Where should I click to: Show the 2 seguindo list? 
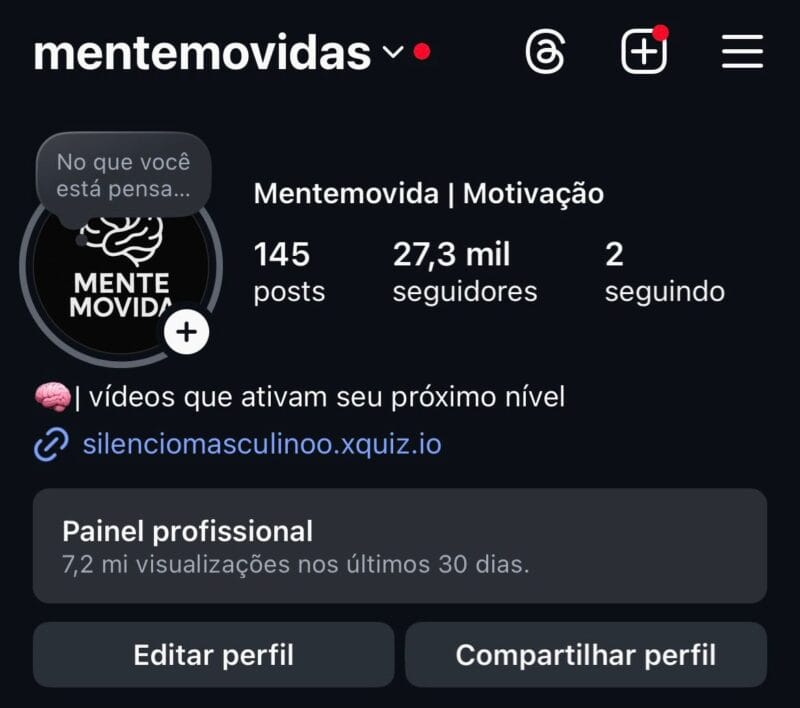coord(664,271)
